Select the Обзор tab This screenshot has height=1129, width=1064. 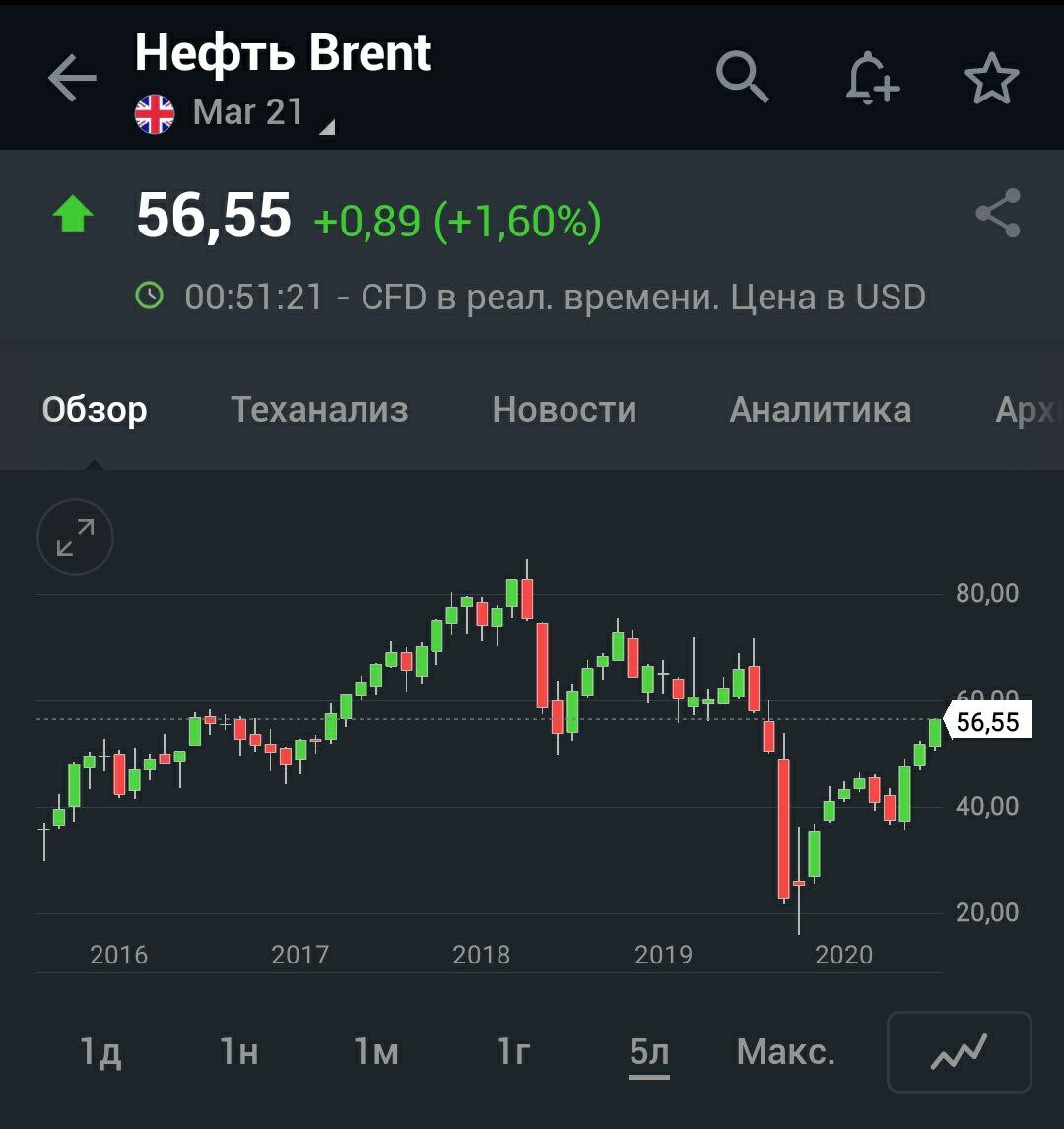click(x=95, y=410)
